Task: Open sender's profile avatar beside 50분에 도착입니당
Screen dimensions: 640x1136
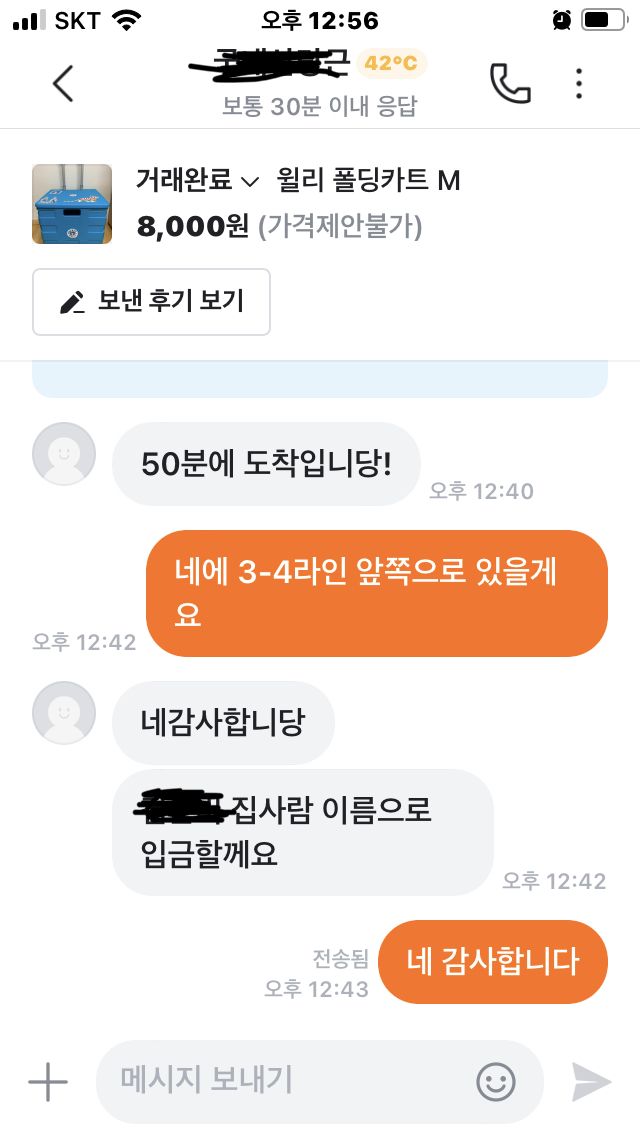Action: coord(65,454)
